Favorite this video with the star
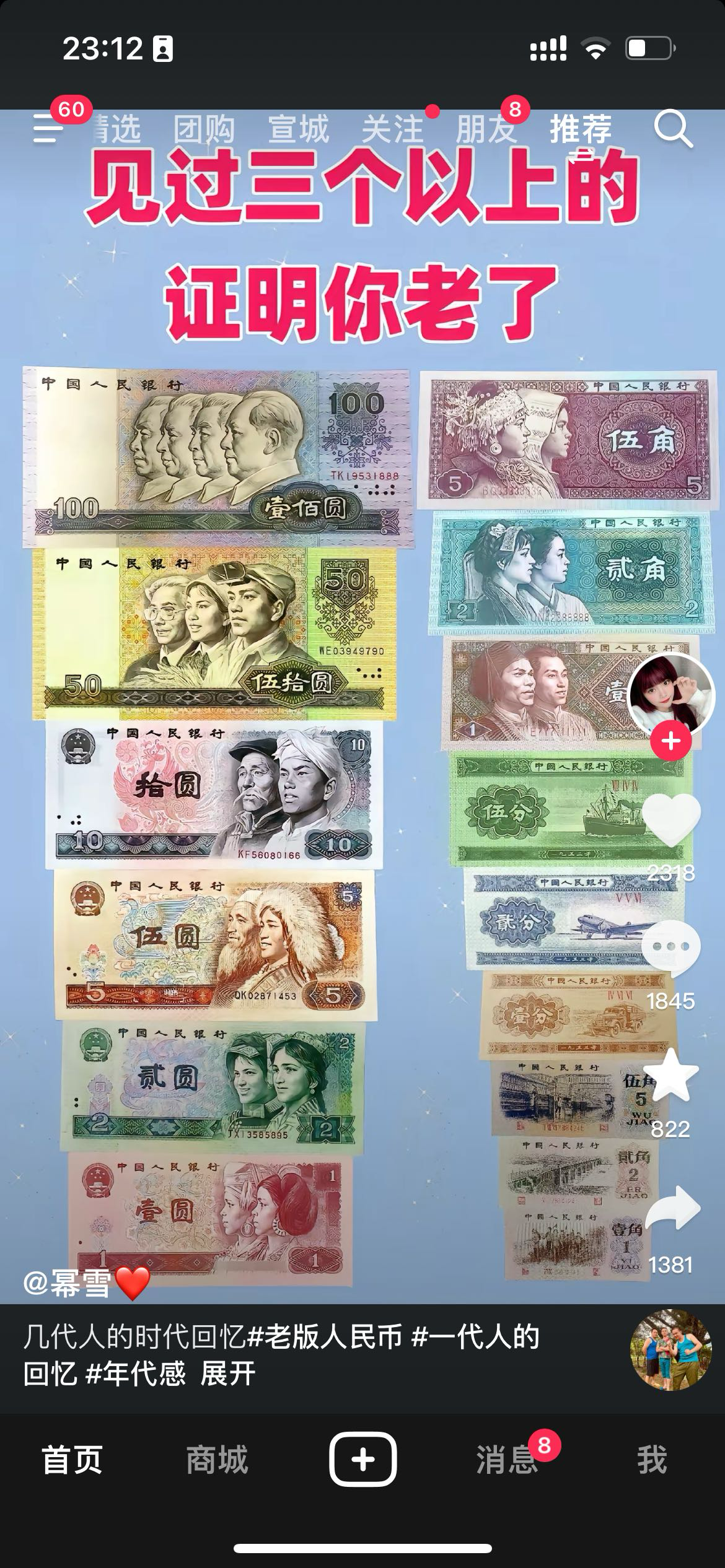Viewport: 725px width, 1568px height. point(671,1076)
